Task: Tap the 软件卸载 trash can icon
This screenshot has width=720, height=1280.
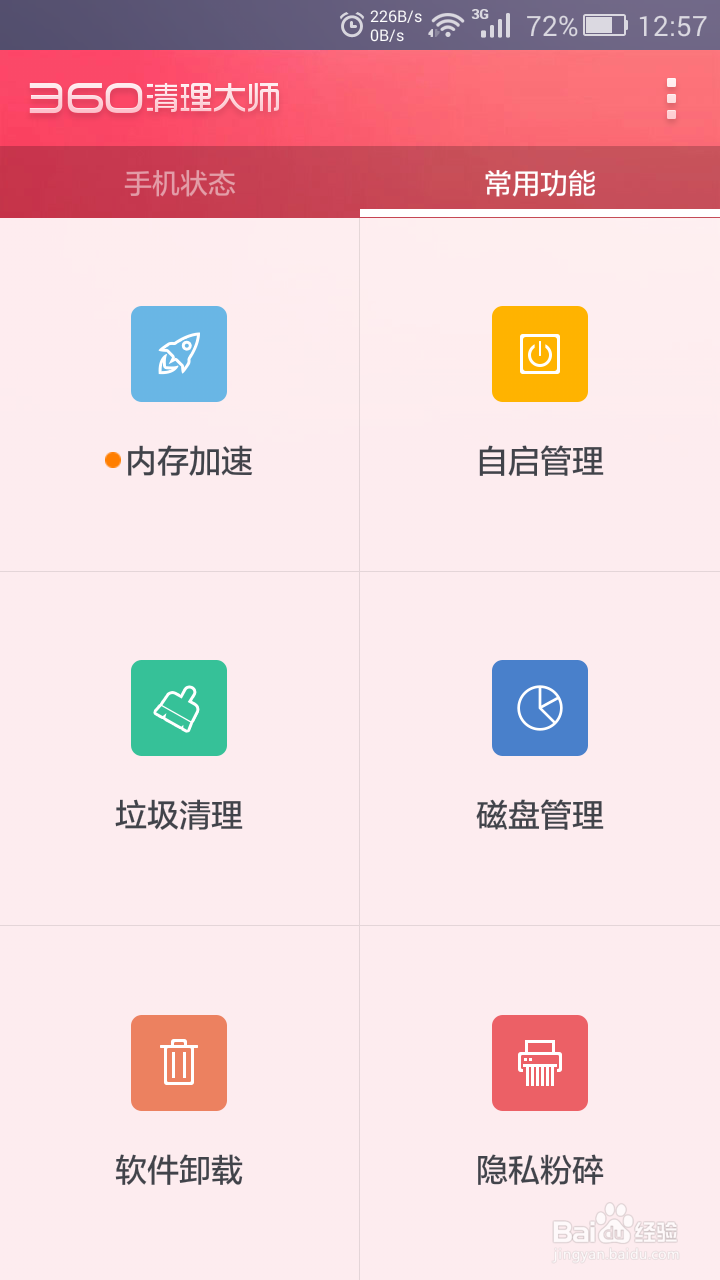Action: coord(179,1062)
